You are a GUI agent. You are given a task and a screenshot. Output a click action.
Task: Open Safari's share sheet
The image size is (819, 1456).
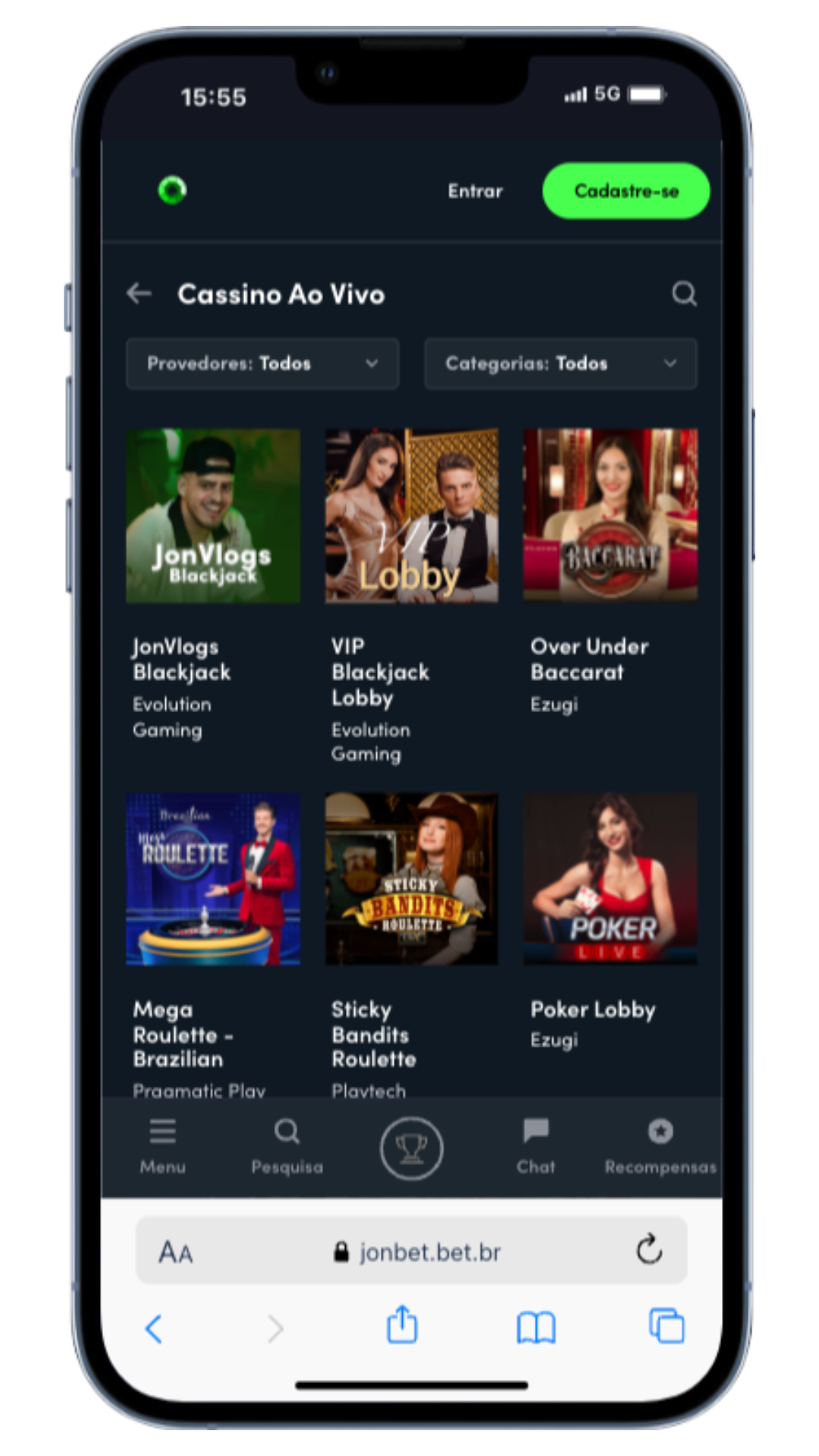(402, 1326)
